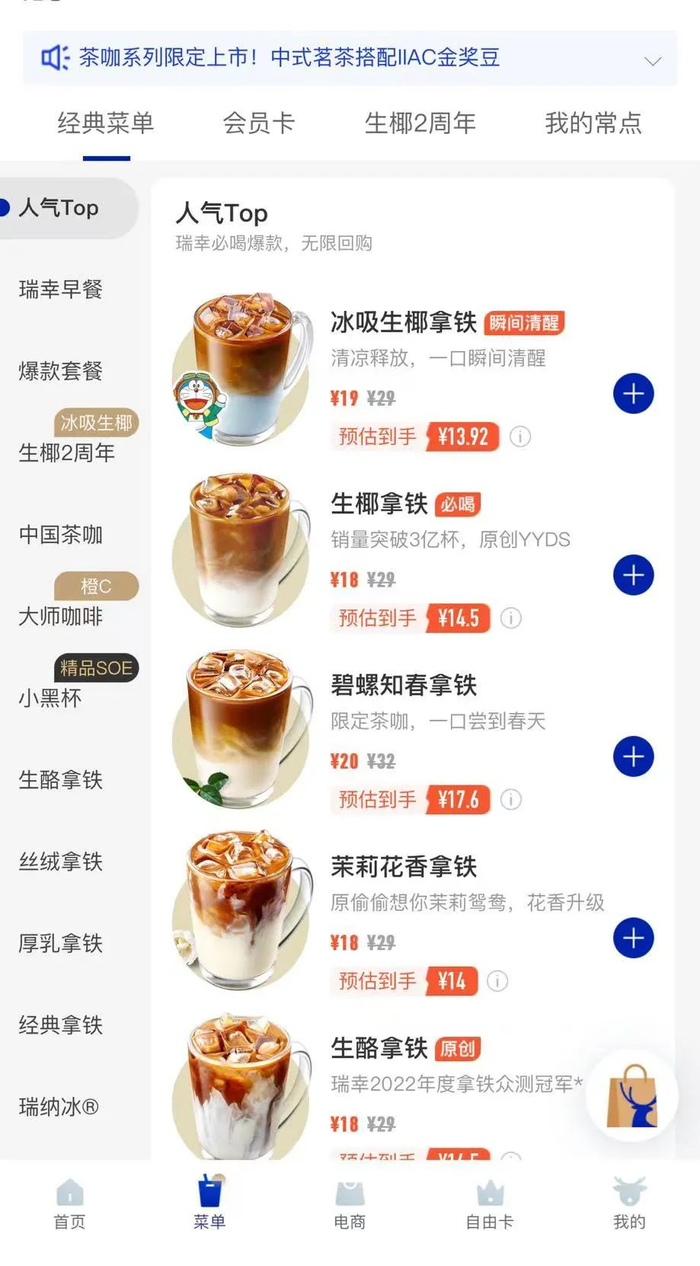Add 茉莉花香拿铁 to the cart
This screenshot has width=700, height=1266.
[x=633, y=938]
